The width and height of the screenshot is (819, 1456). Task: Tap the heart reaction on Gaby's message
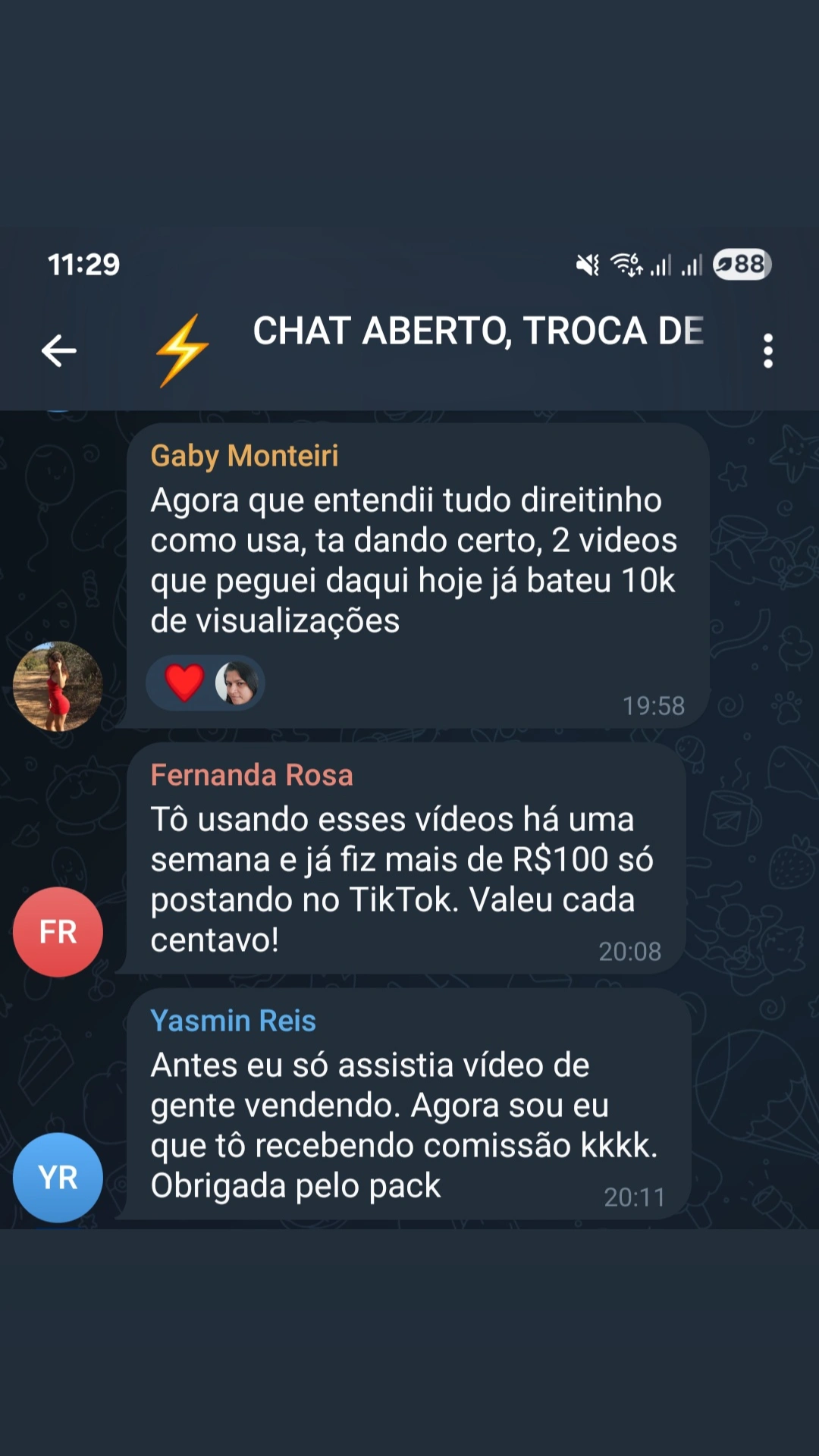tap(184, 682)
